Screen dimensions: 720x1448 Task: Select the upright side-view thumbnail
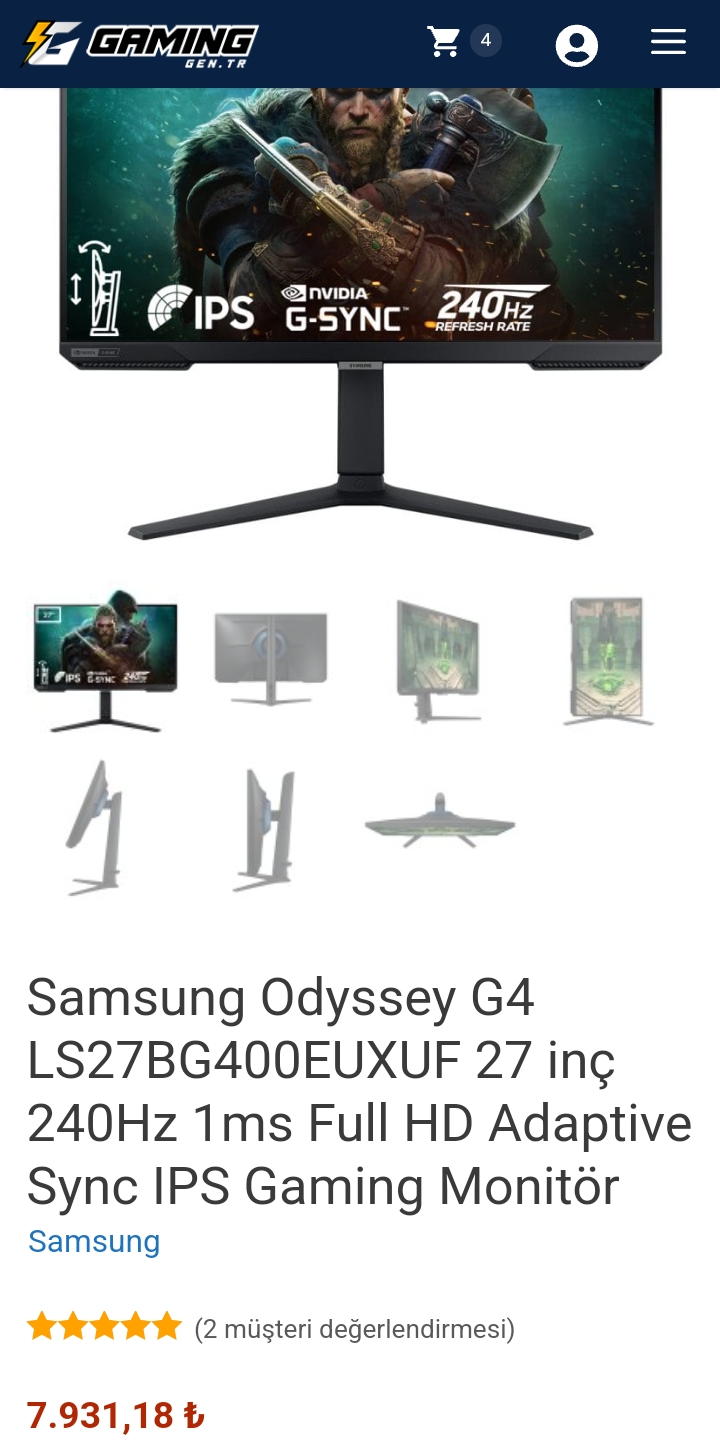266,829
